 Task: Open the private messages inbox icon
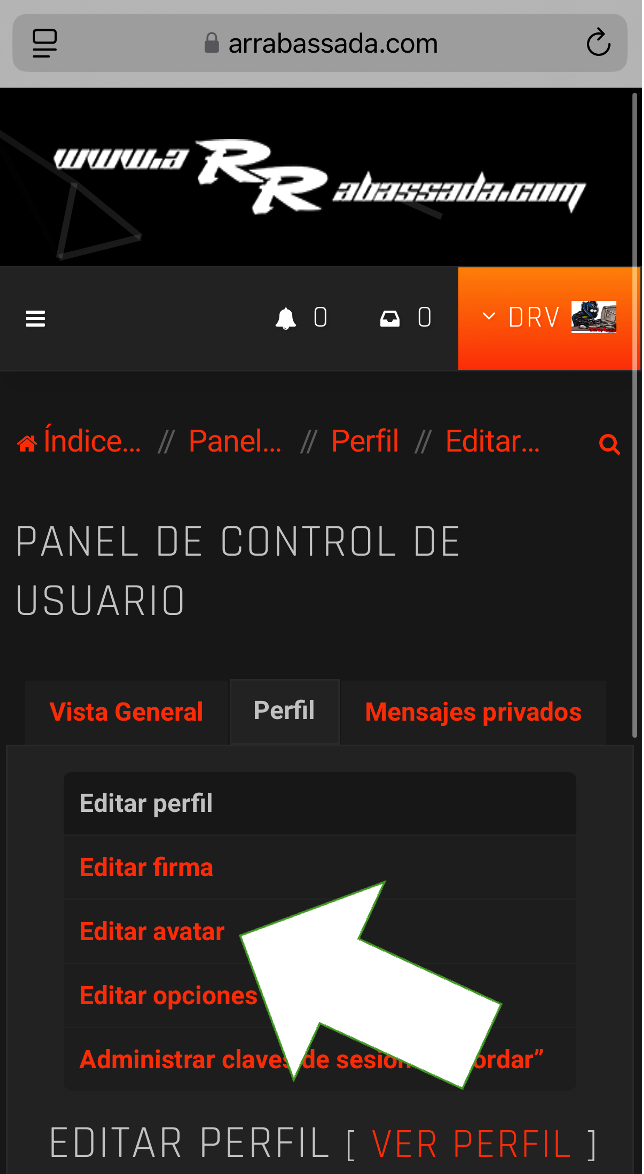point(390,319)
